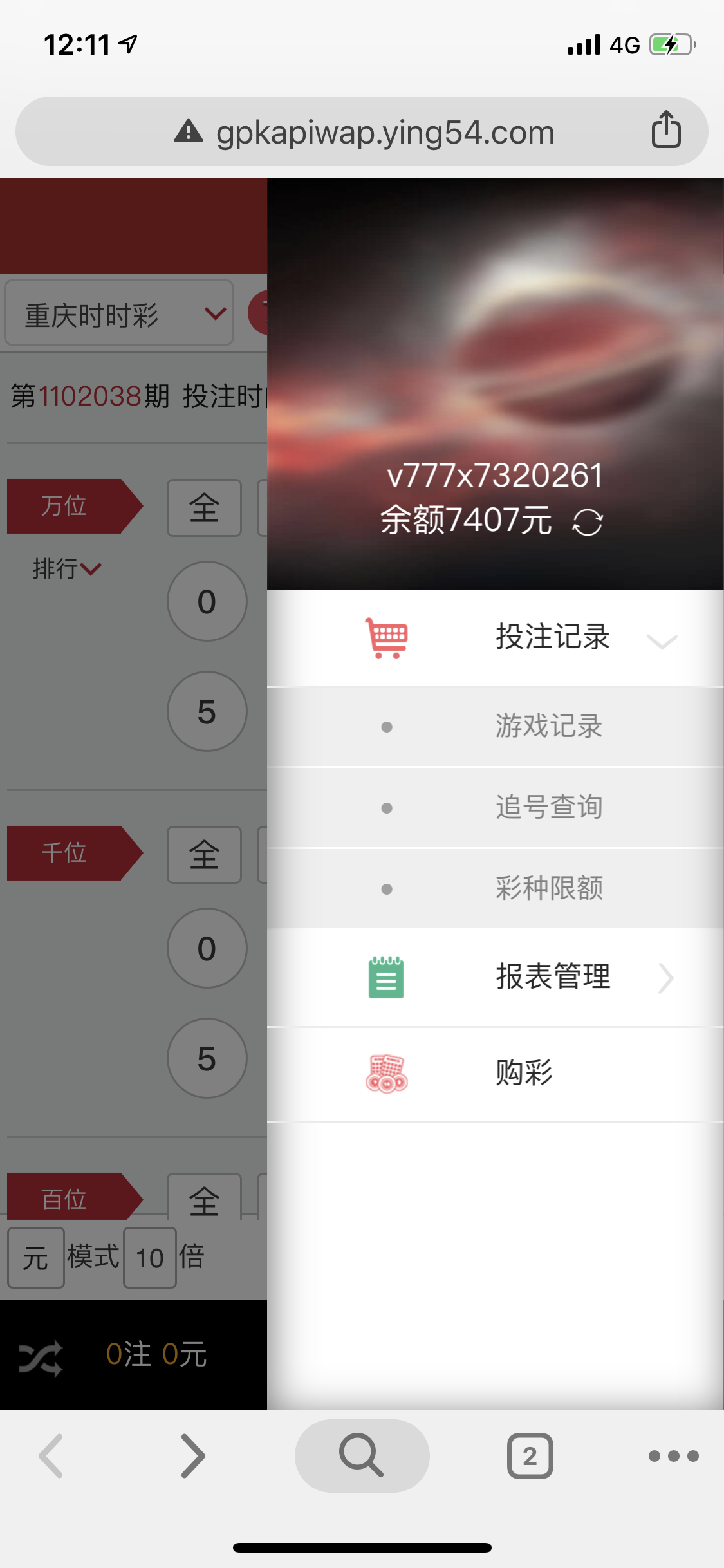Open the 重庆时时彩 lottery dropdown
The height and width of the screenshot is (1568, 724).
point(120,314)
